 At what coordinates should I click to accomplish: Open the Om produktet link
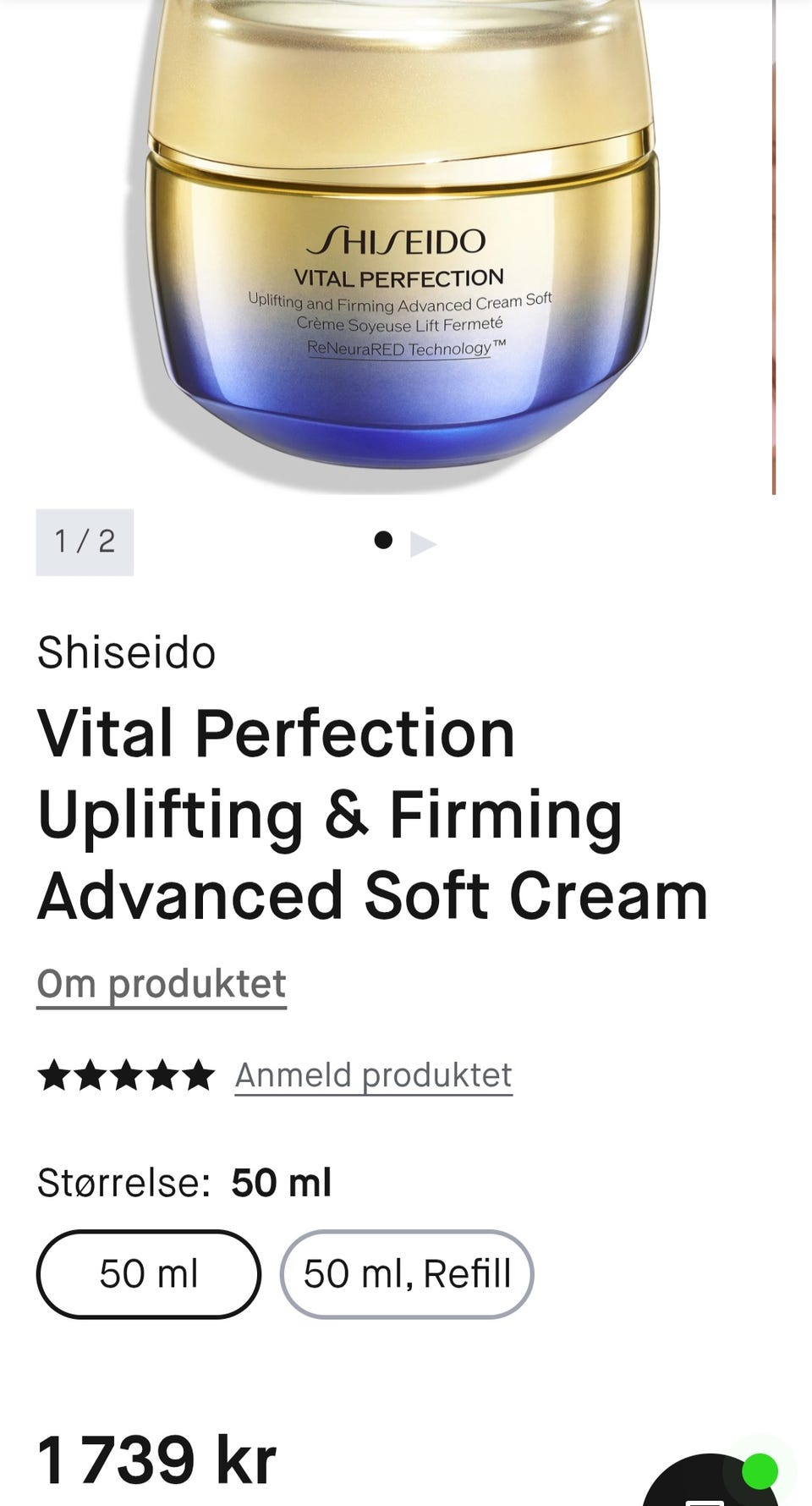click(x=162, y=984)
